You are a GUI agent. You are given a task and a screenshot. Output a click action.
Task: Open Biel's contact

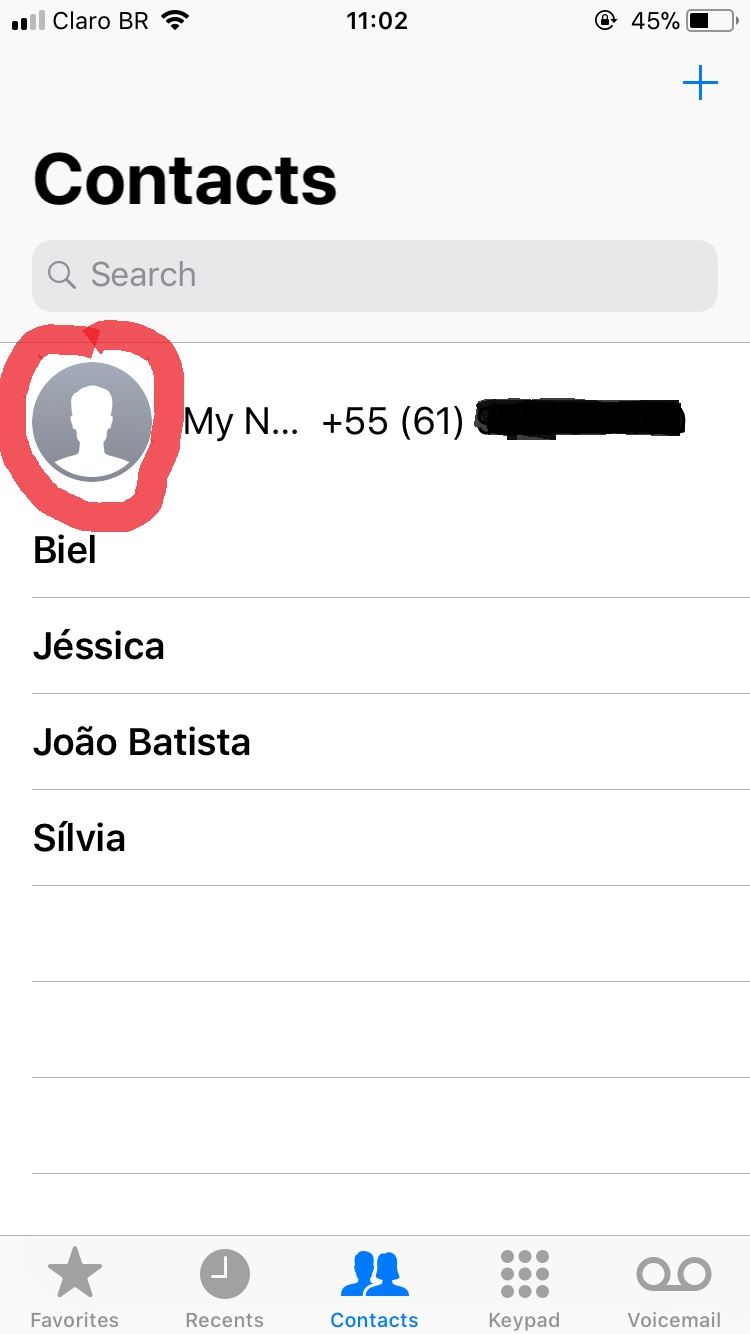(x=375, y=550)
